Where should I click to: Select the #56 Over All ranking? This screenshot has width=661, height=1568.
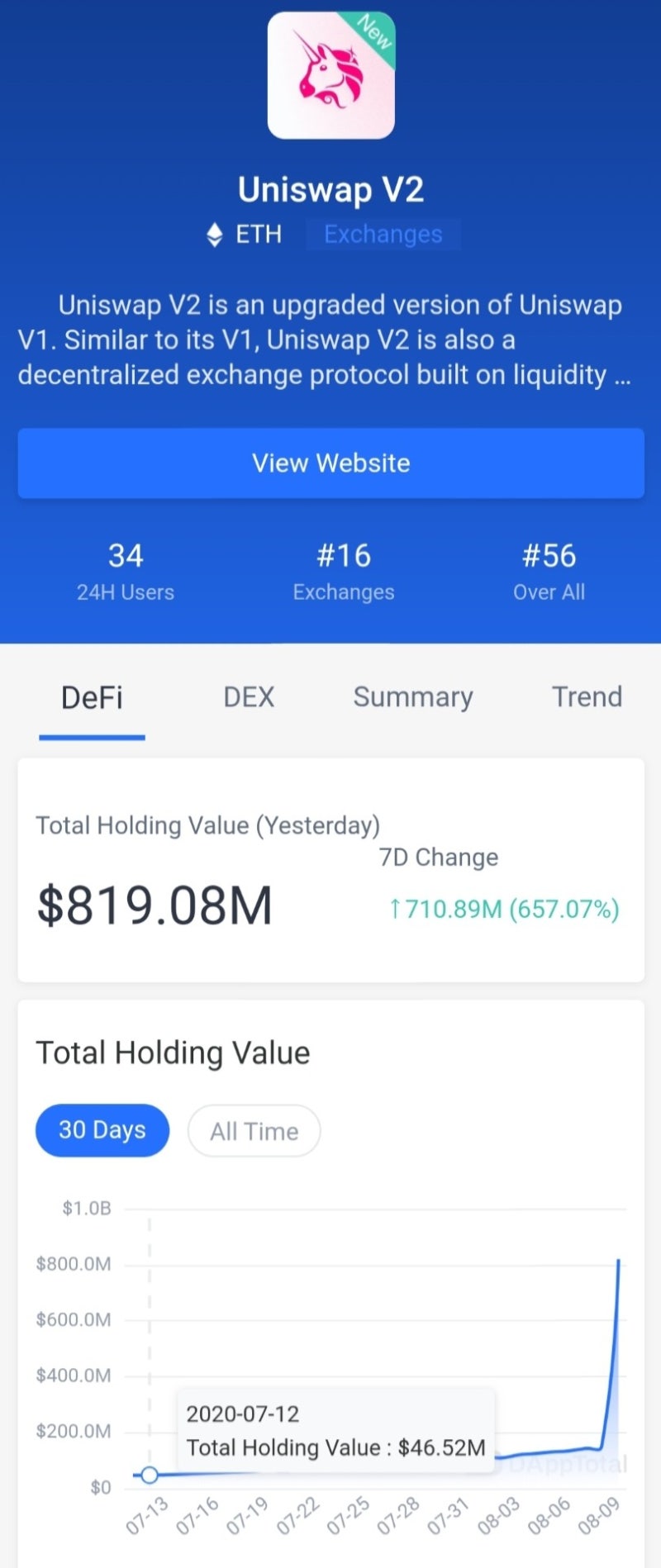(549, 570)
